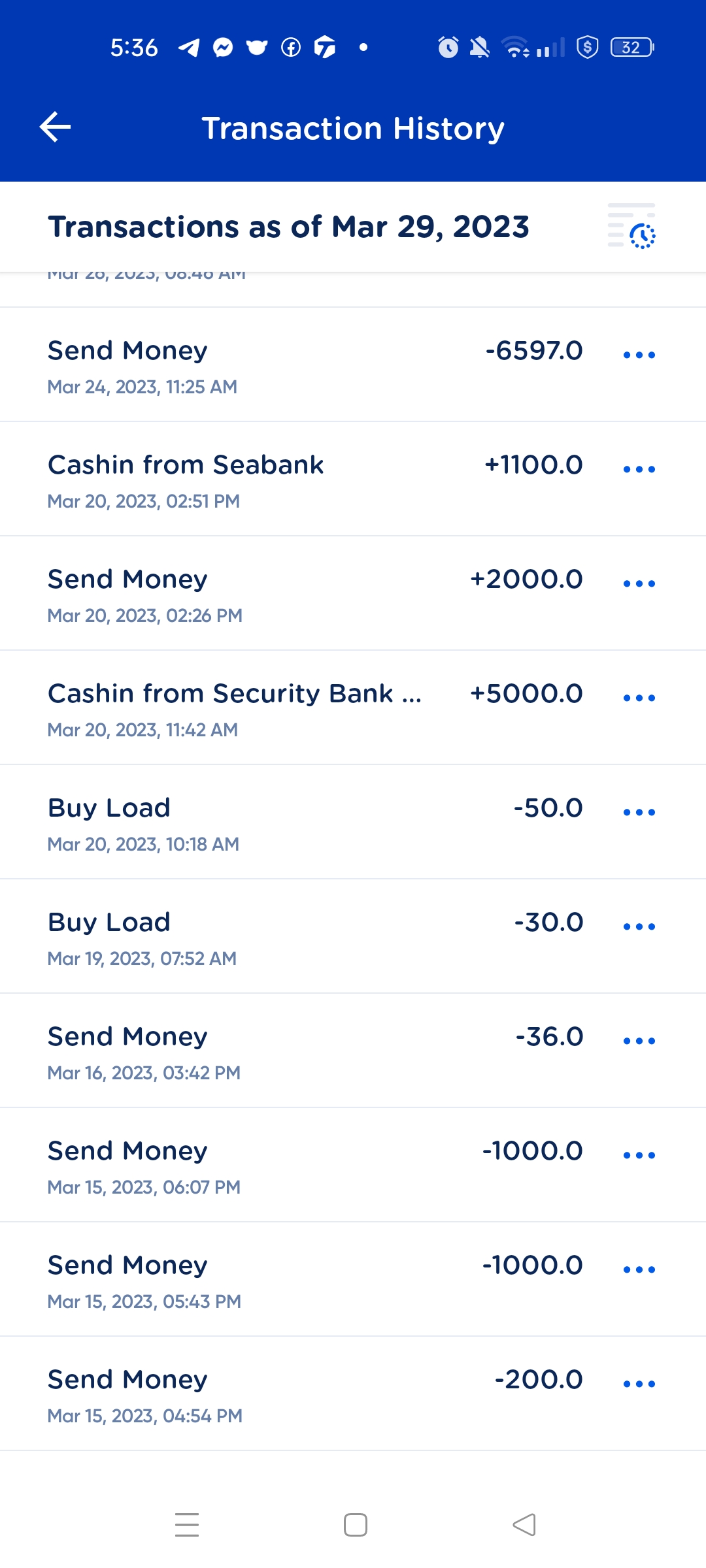Open options for the -50.0 Buy Load
Image resolution: width=706 pixels, height=1568 pixels.
639,812
